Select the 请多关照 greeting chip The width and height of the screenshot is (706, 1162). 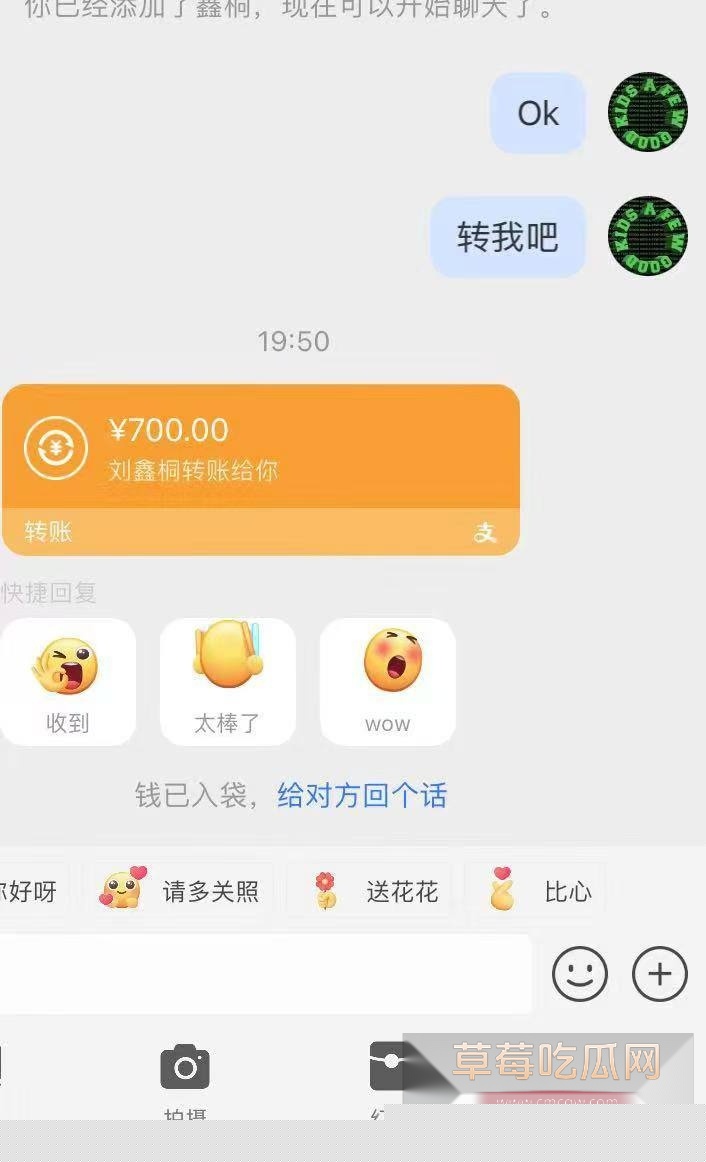tap(180, 890)
